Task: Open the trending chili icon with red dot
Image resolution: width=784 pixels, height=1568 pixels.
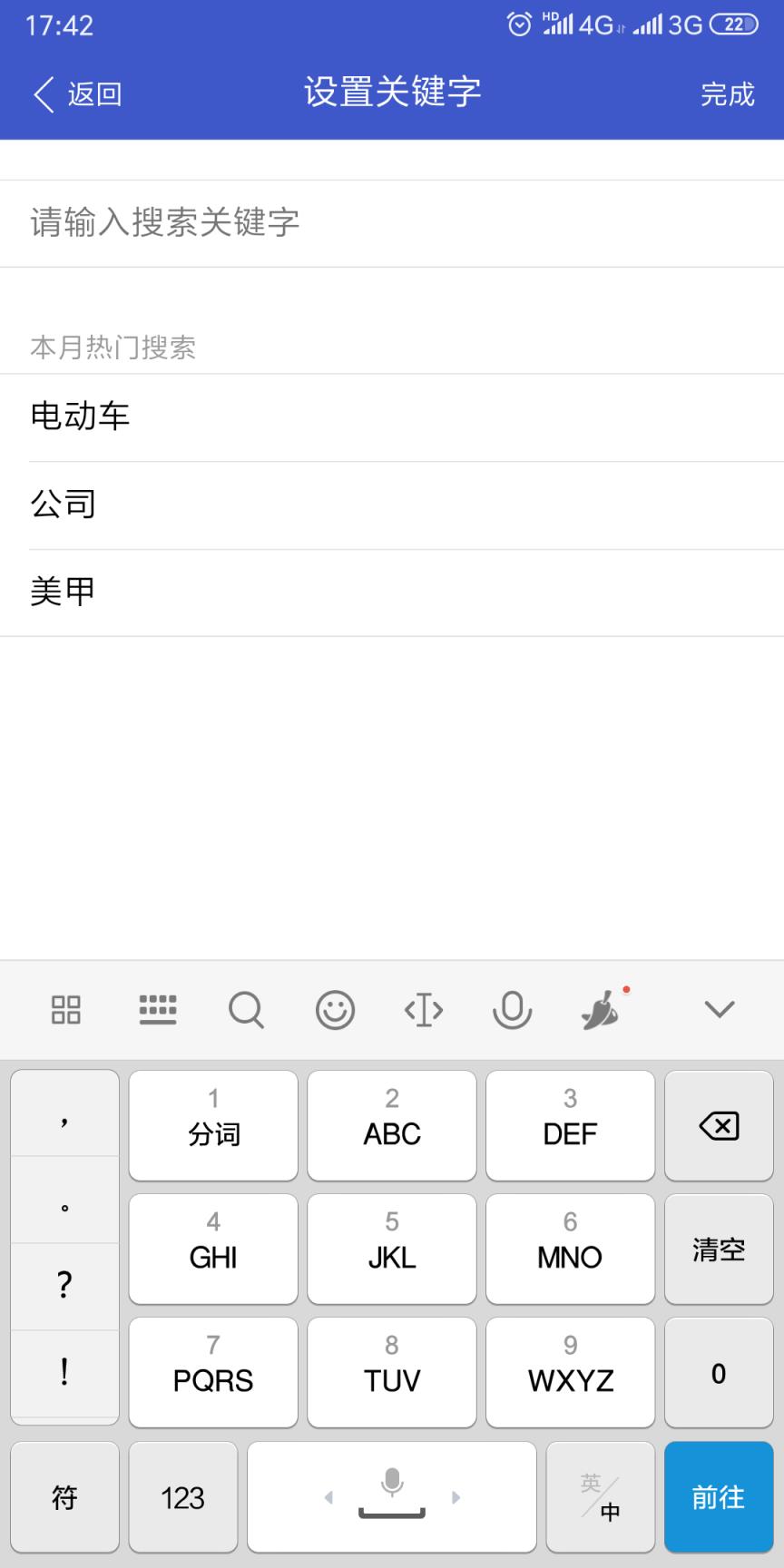Action: [603, 1009]
